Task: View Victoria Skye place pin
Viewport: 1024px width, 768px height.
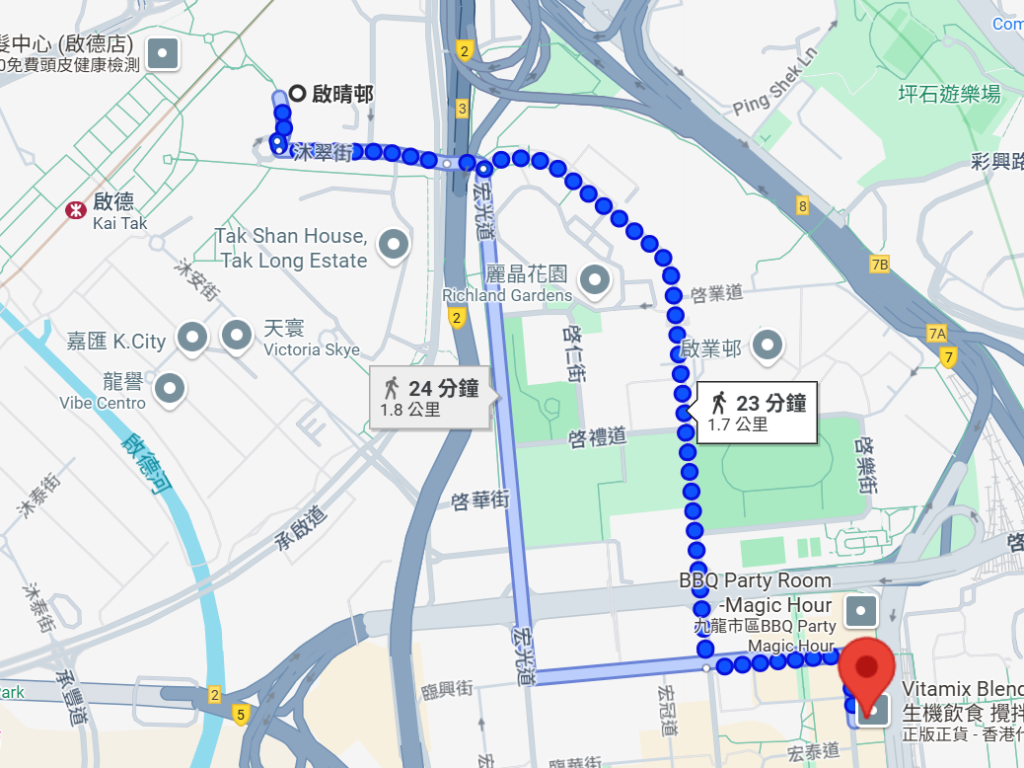Action: tap(237, 336)
